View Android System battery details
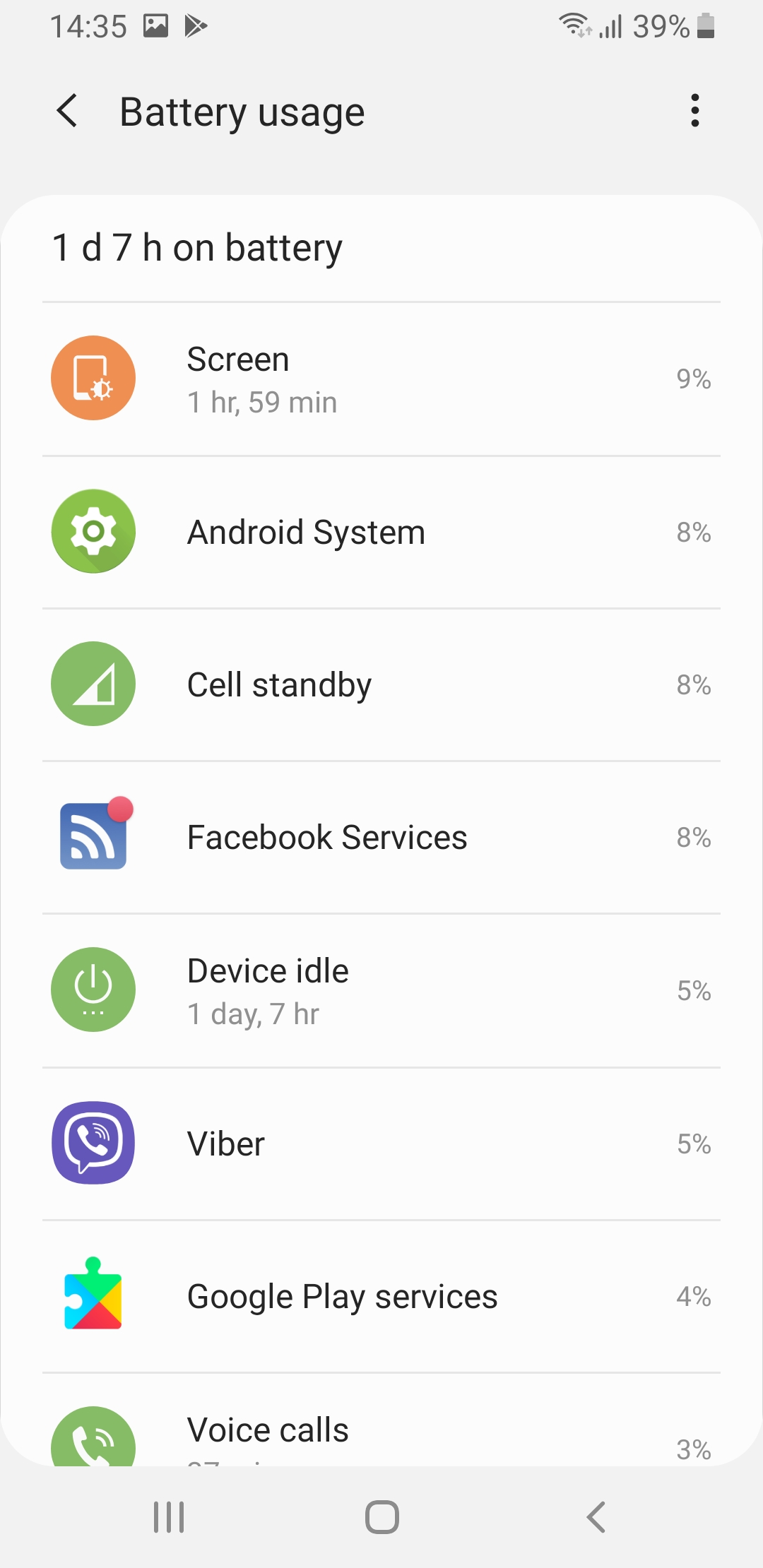Viewport: 763px width, 1568px height. [x=381, y=532]
